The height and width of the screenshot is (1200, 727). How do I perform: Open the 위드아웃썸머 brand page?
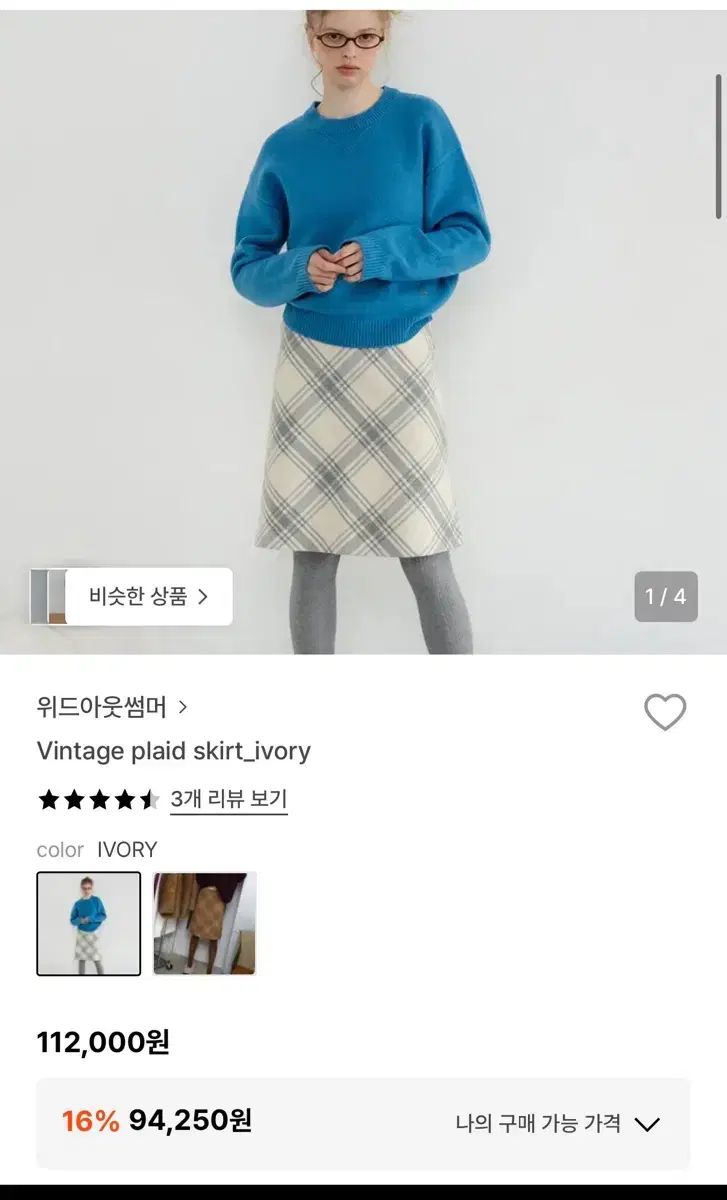pyautogui.click(x=111, y=708)
